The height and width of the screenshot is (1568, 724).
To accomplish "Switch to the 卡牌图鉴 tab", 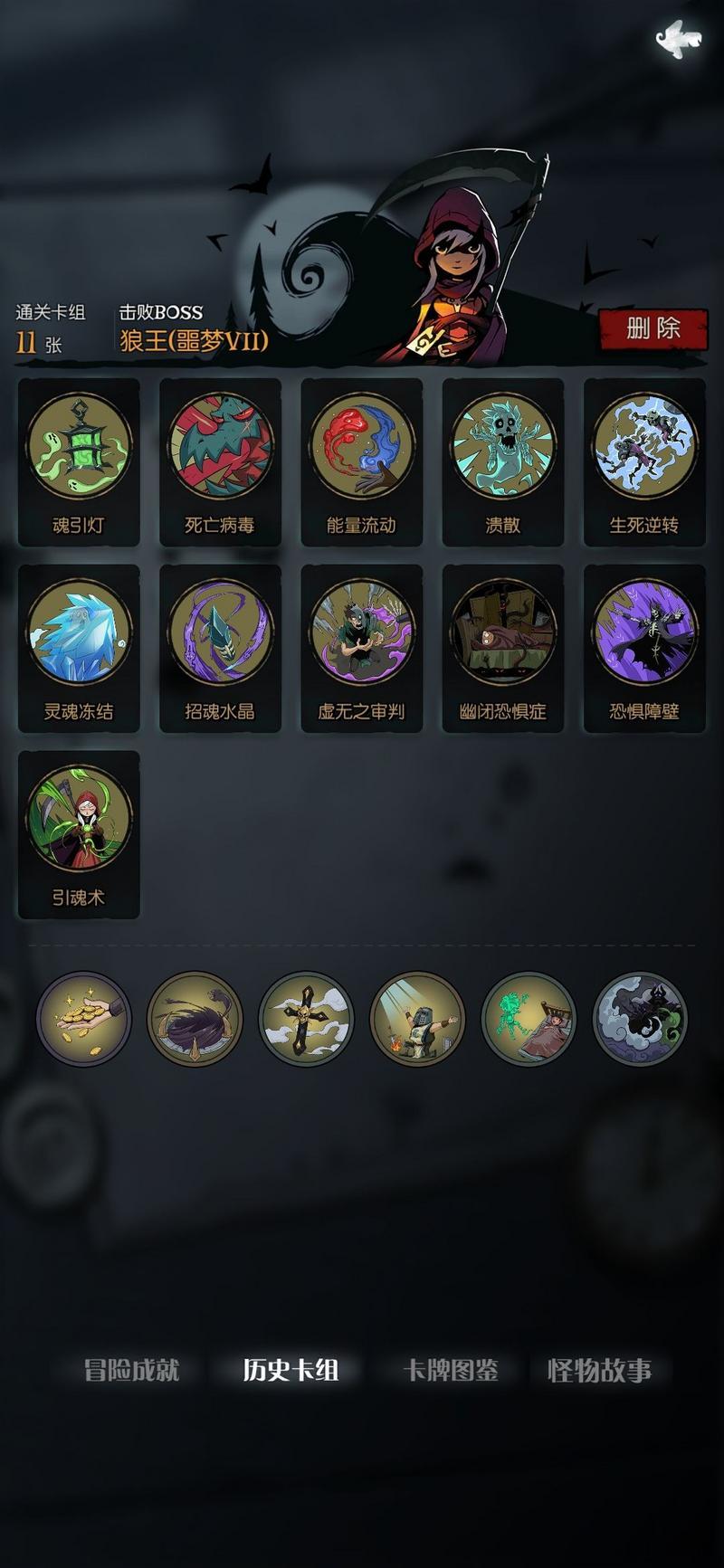I will tap(451, 1370).
